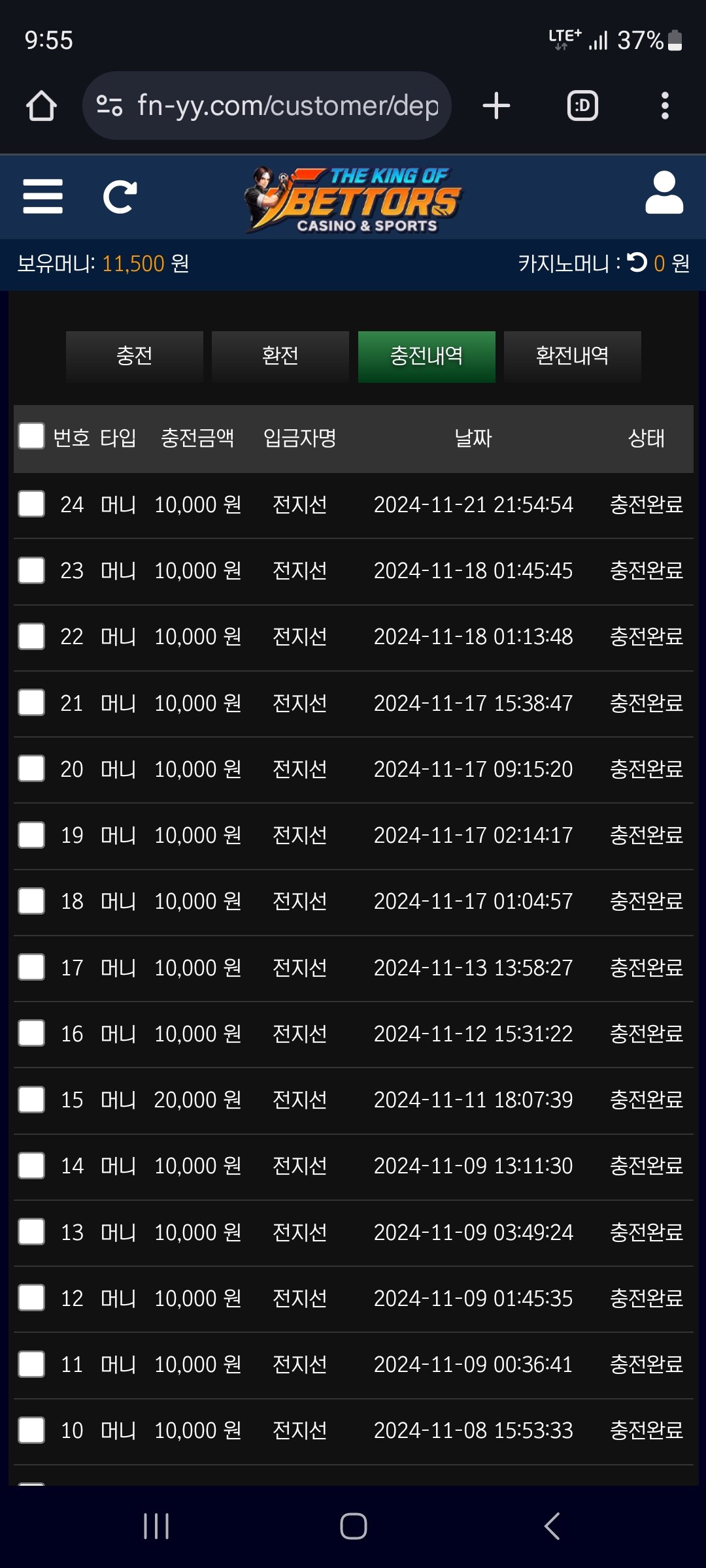Screen dimensions: 706x1568
Task: Switch to the 충전 tab
Action: click(134, 356)
